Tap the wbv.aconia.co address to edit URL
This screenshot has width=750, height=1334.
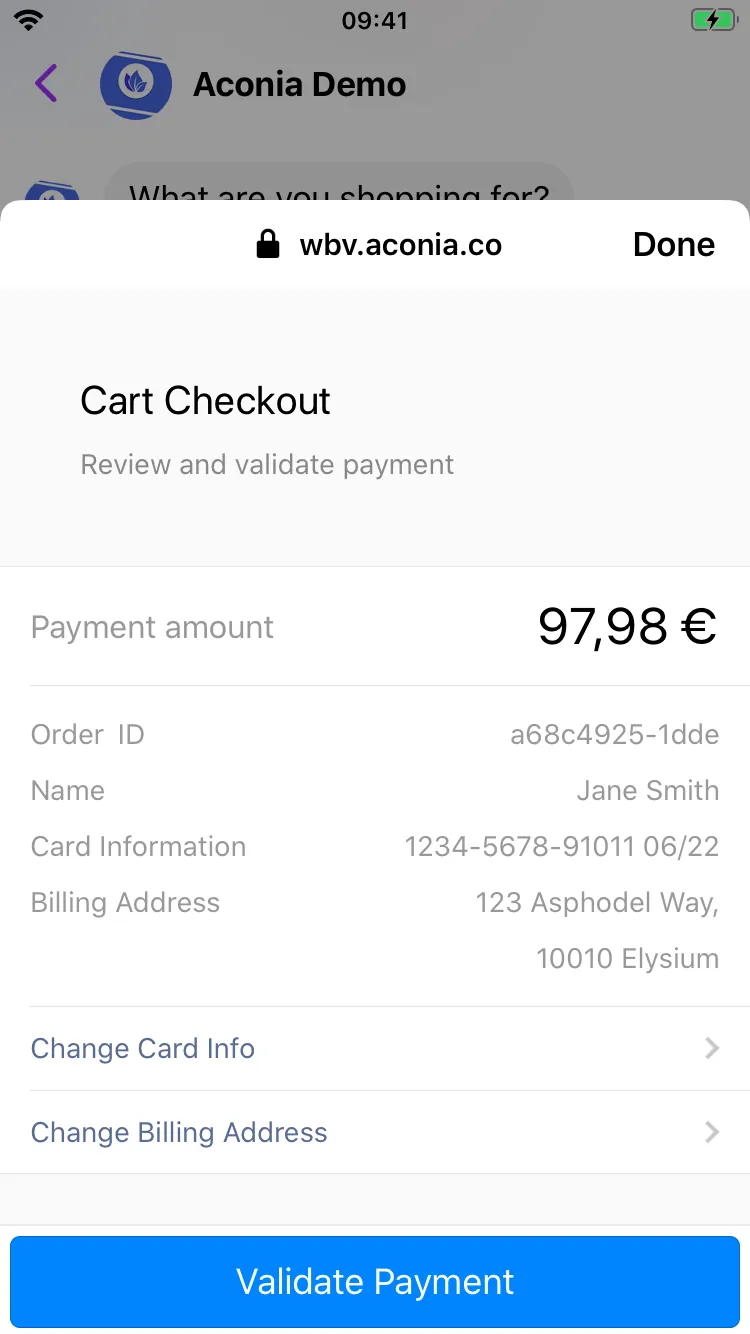pos(400,244)
